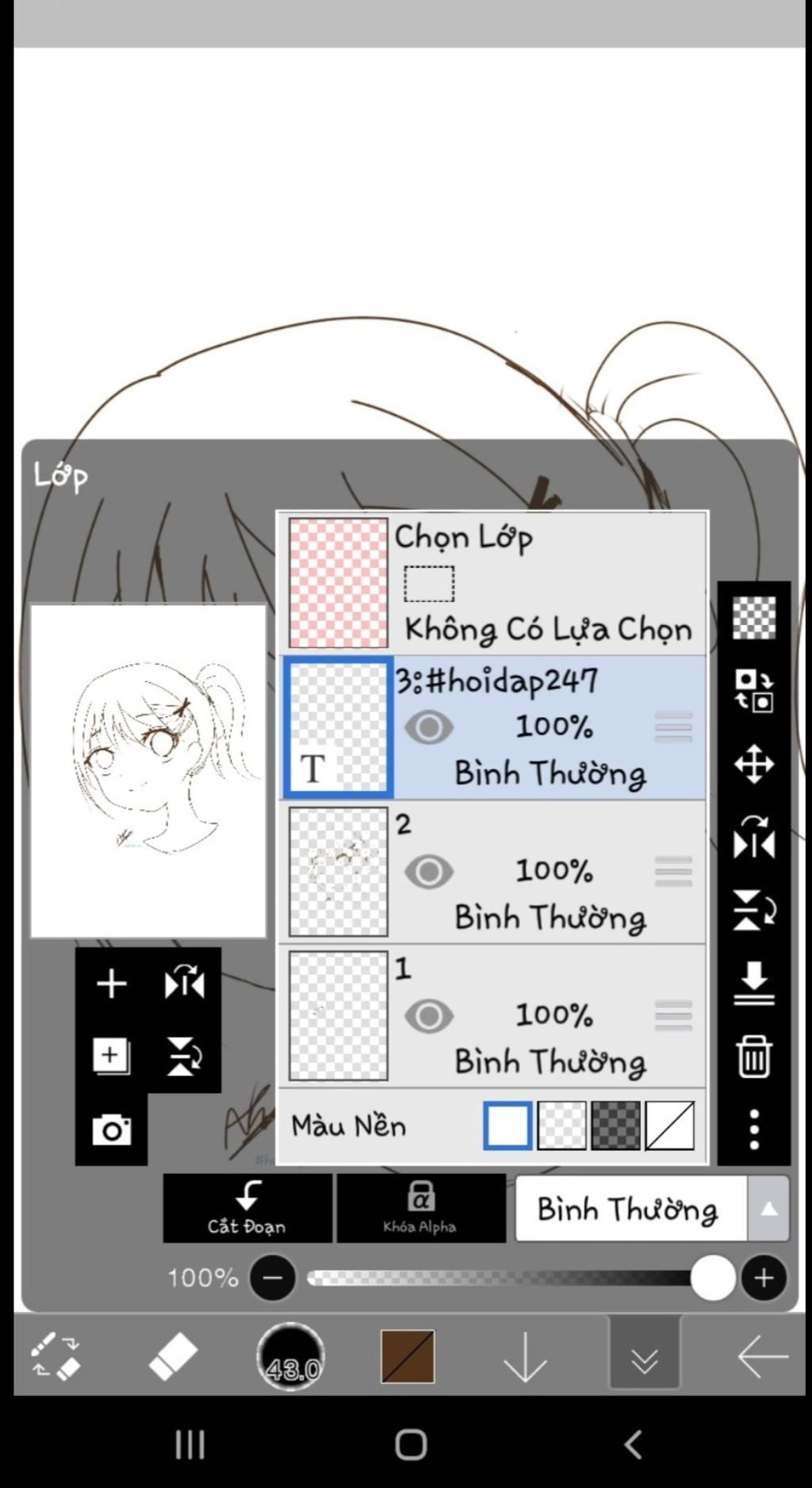812x1488 pixels.
Task: Add a new layer with the plus
Action: [111, 984]
